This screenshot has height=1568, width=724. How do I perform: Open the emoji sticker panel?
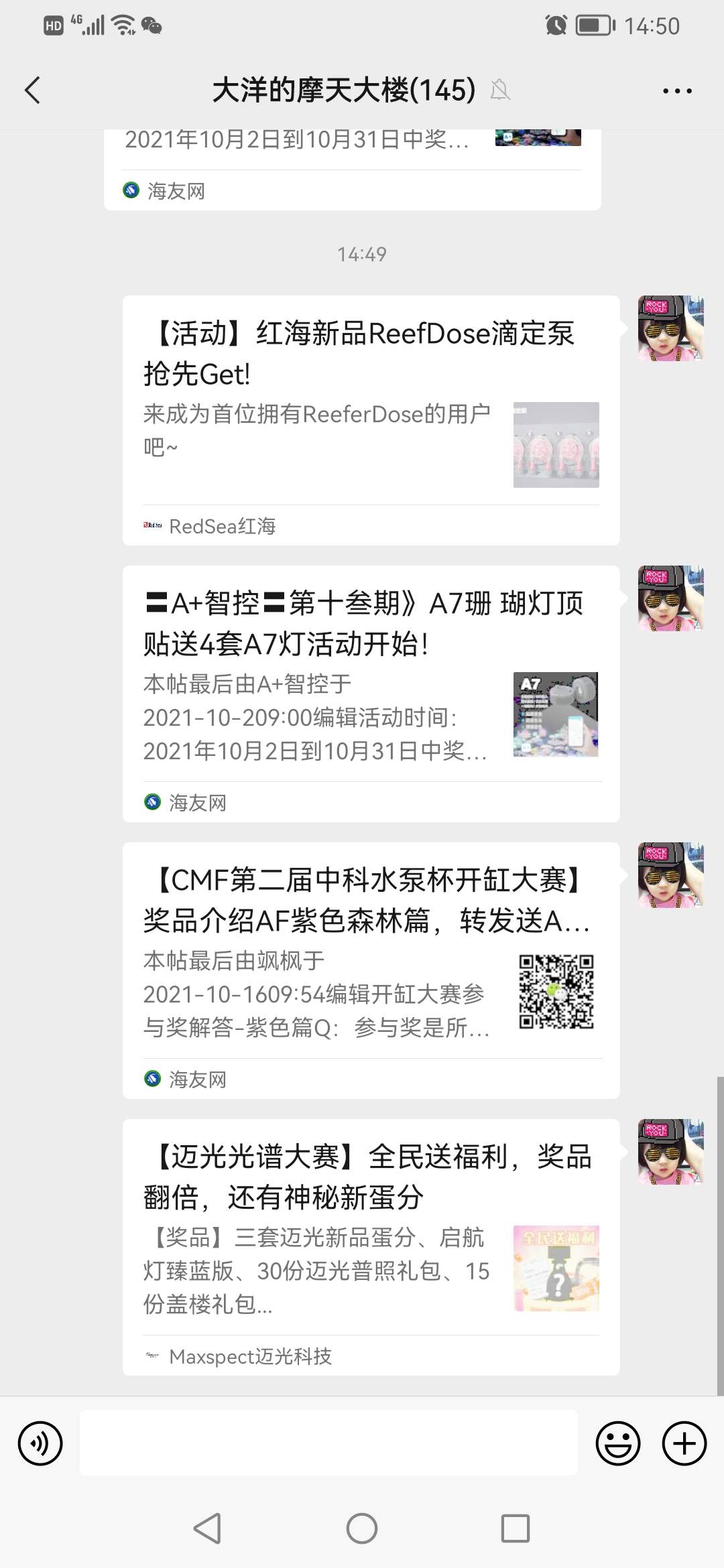click(x=617, y=1443)
